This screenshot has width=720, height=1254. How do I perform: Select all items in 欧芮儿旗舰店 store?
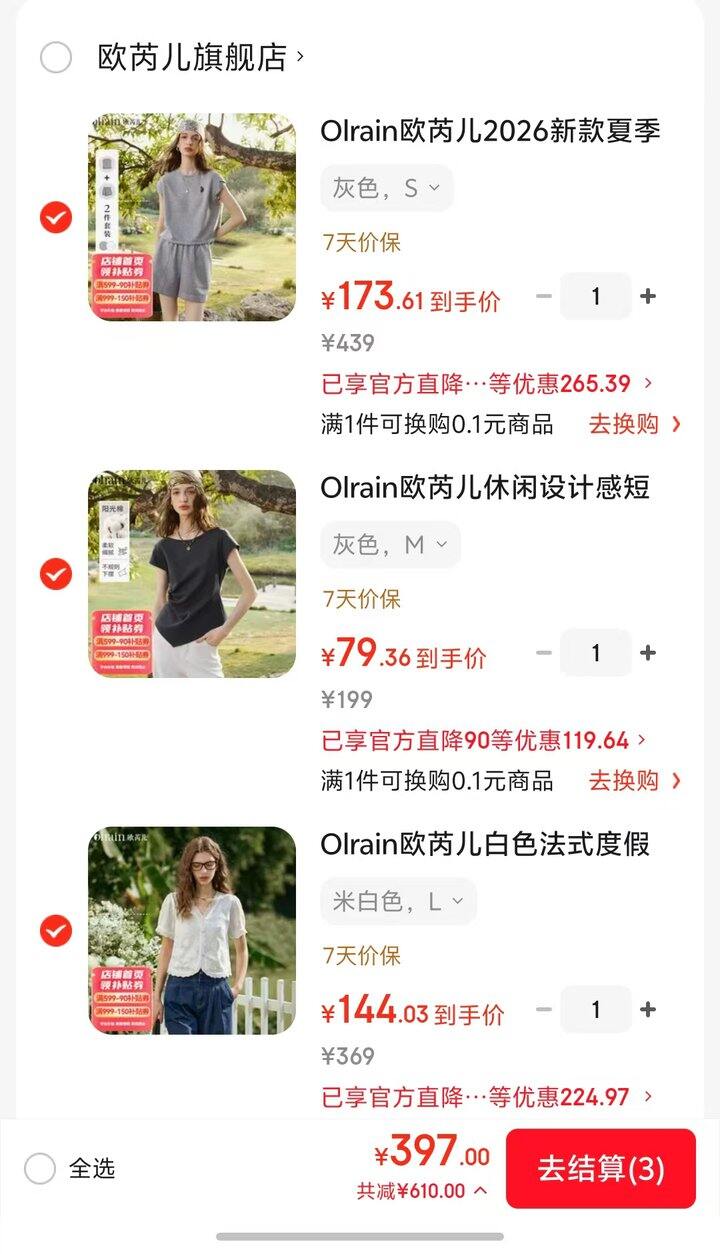(x=56, y=58)
